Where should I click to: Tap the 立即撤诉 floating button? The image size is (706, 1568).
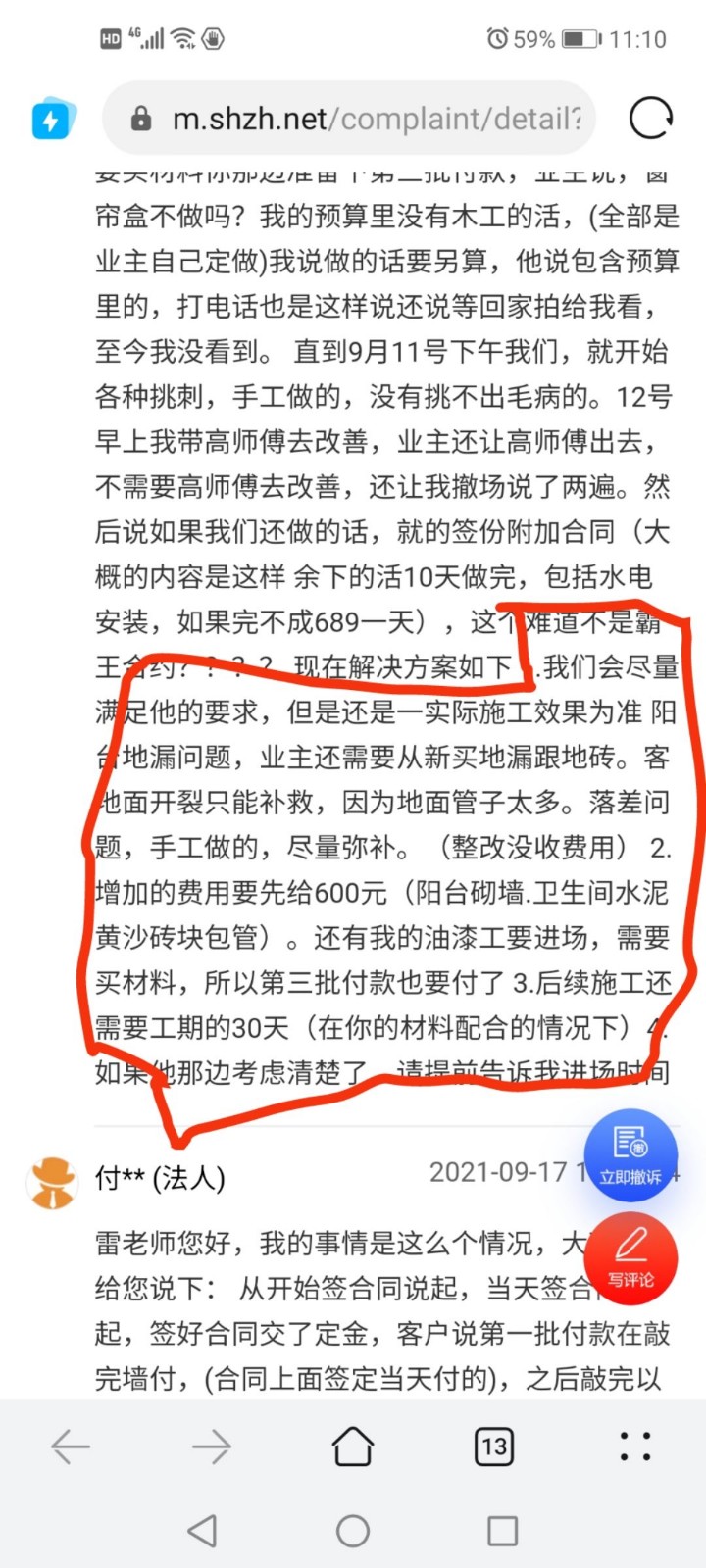pos(630,1154)
